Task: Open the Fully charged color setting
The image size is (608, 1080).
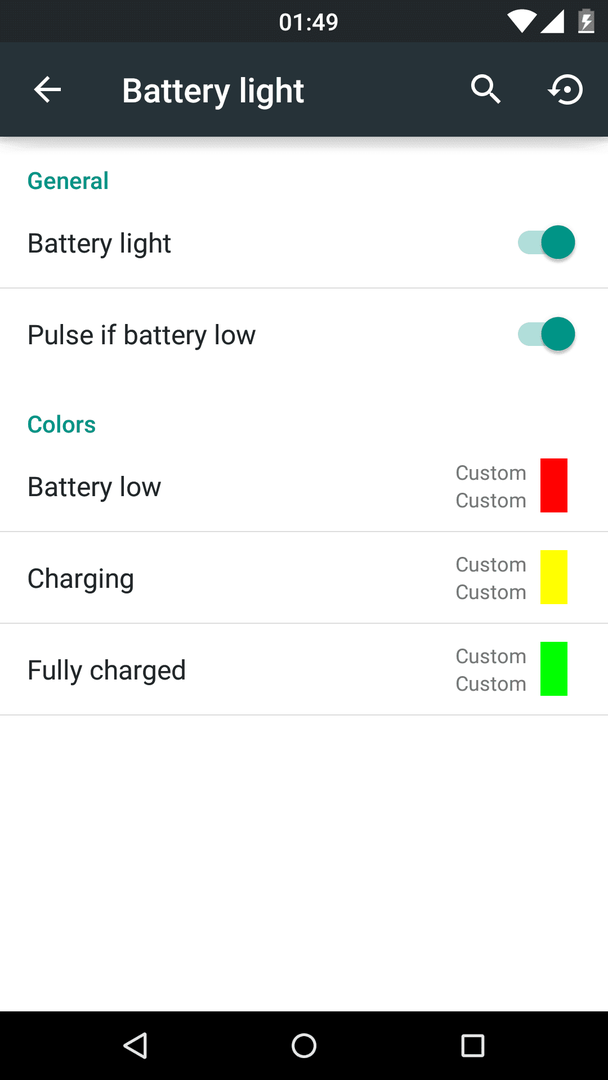Action: pos(304,669)
